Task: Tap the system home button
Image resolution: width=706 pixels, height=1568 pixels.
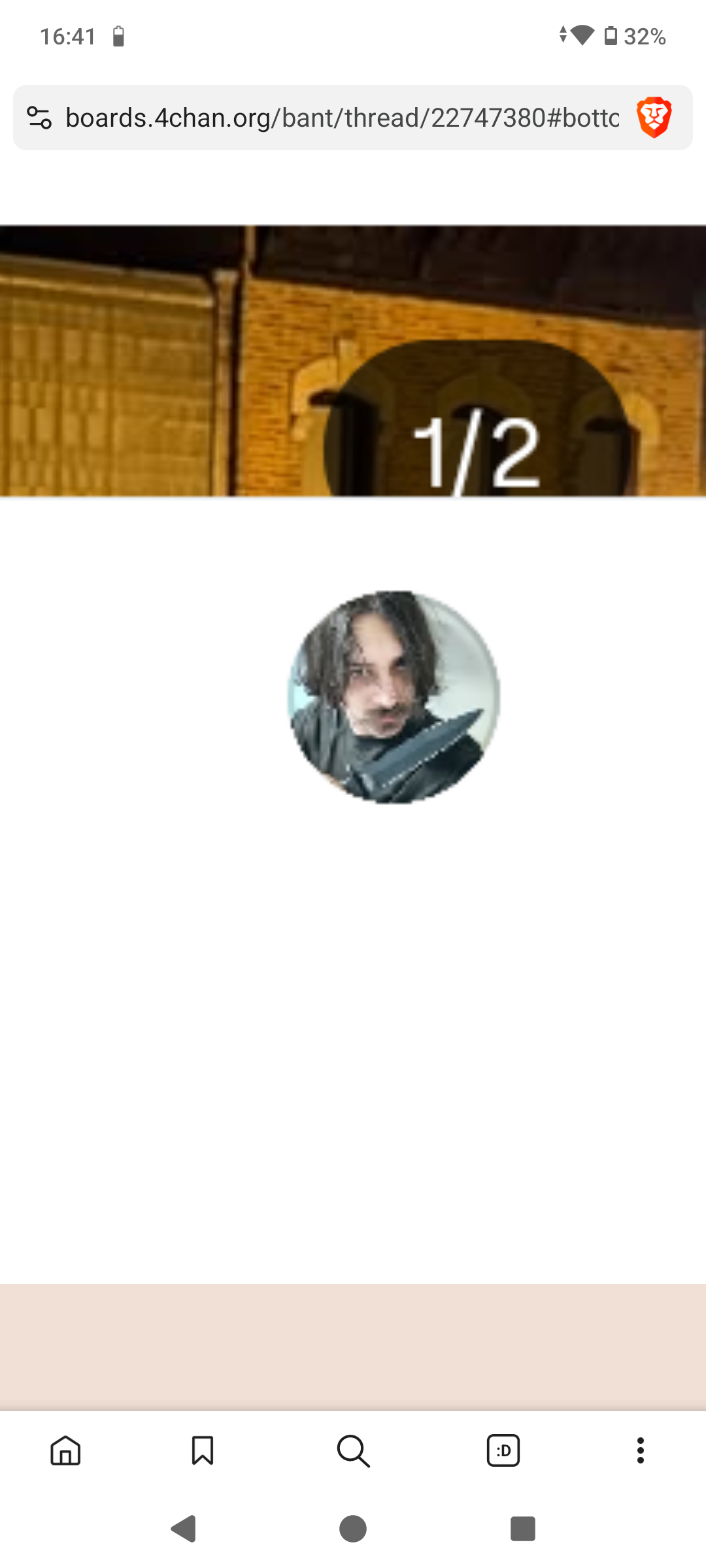Action: pyautogui.click(x=353, y=1529)
